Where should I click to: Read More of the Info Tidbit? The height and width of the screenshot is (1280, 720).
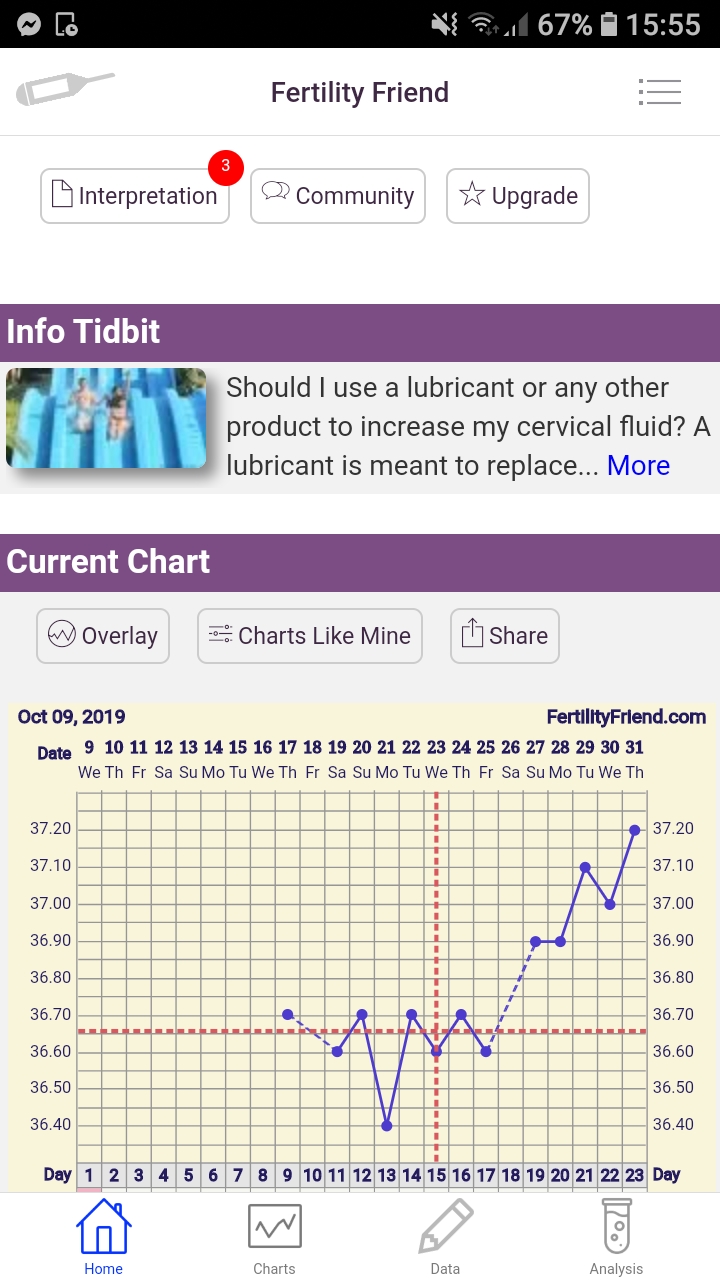pos(638,466)
